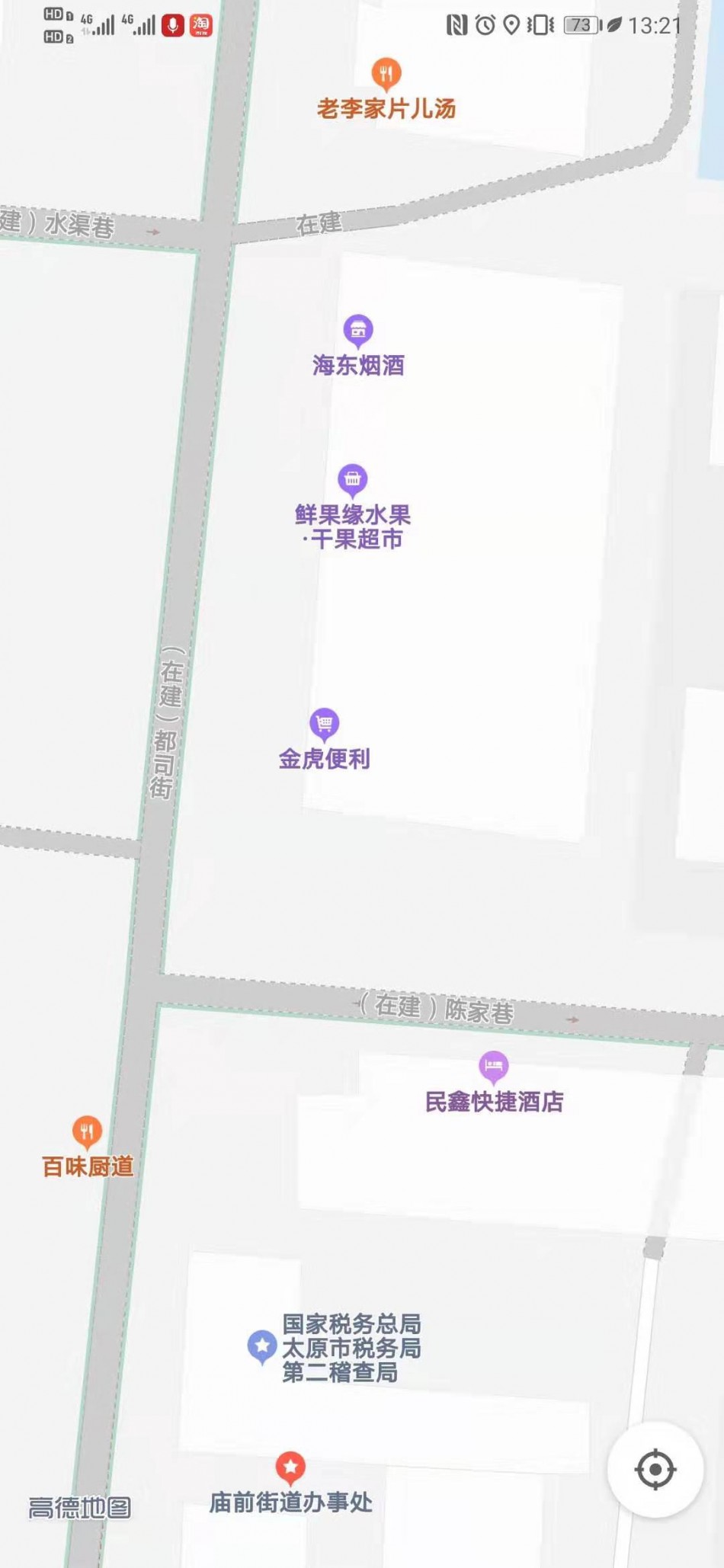
Task: Tap the 国家税务总局太原市税务局第二稽查局 marker
Action: pyautogui.click(x=261, y=1347)
